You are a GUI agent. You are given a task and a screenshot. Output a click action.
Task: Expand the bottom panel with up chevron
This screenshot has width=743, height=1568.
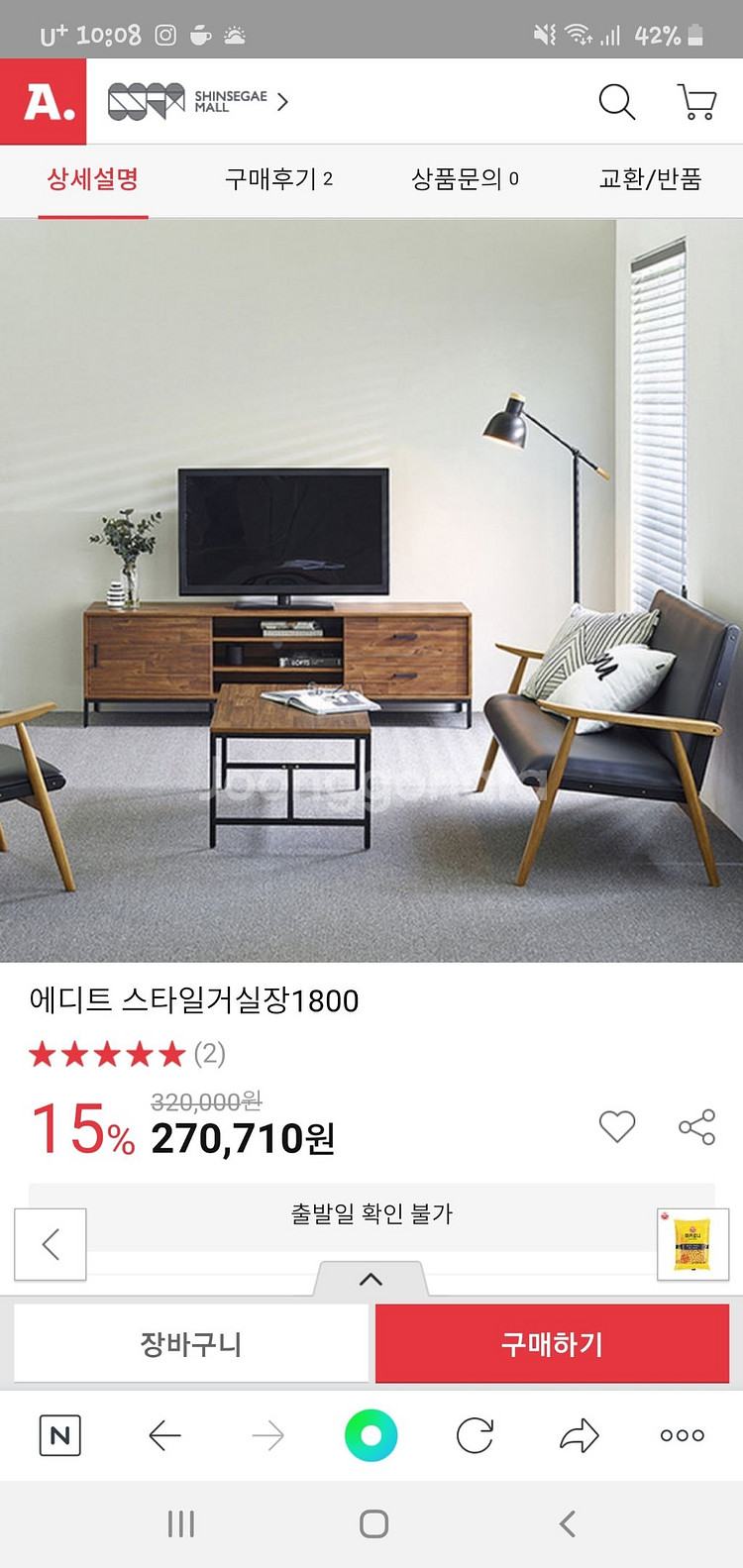pyautogui.click(x=371, y=1279)
